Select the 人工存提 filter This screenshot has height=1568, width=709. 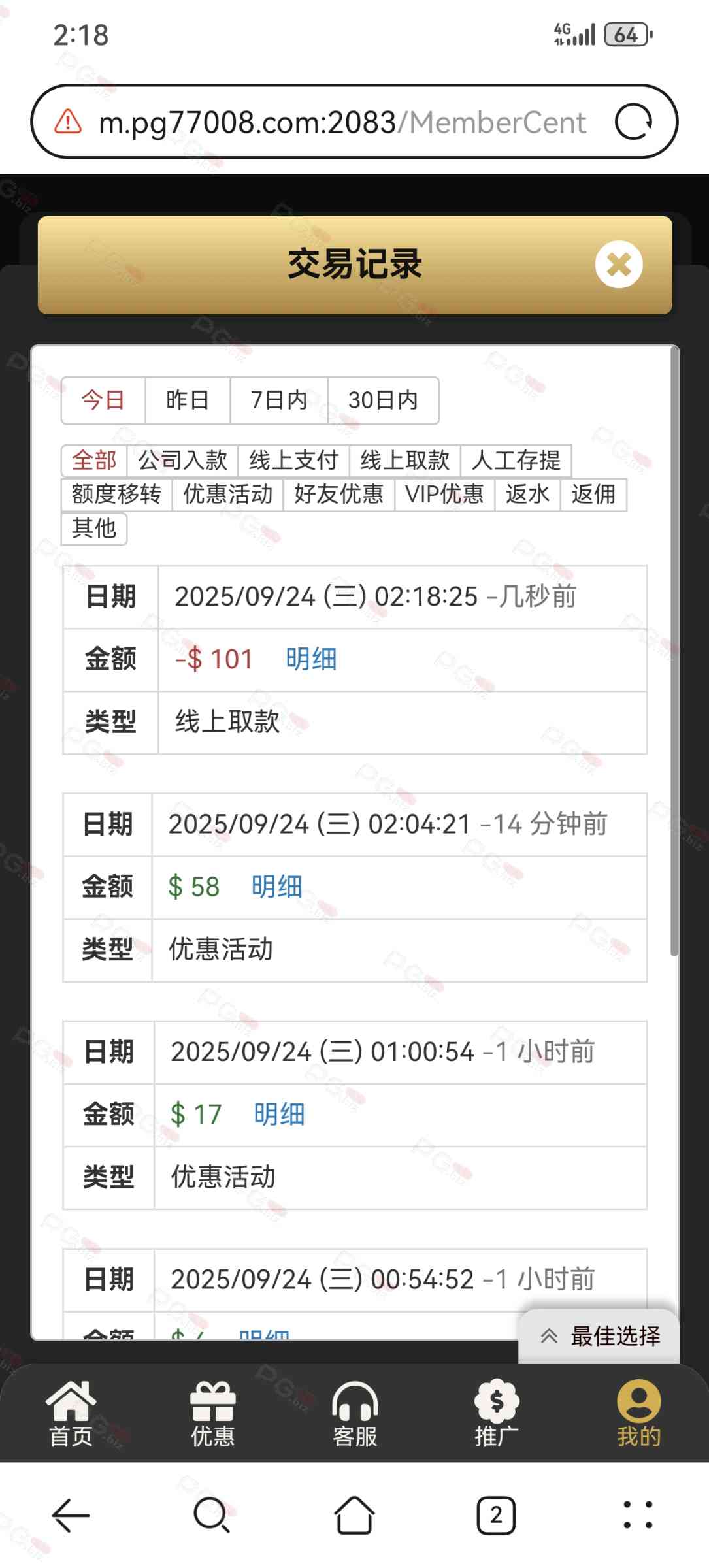click(x=516, y=461)
